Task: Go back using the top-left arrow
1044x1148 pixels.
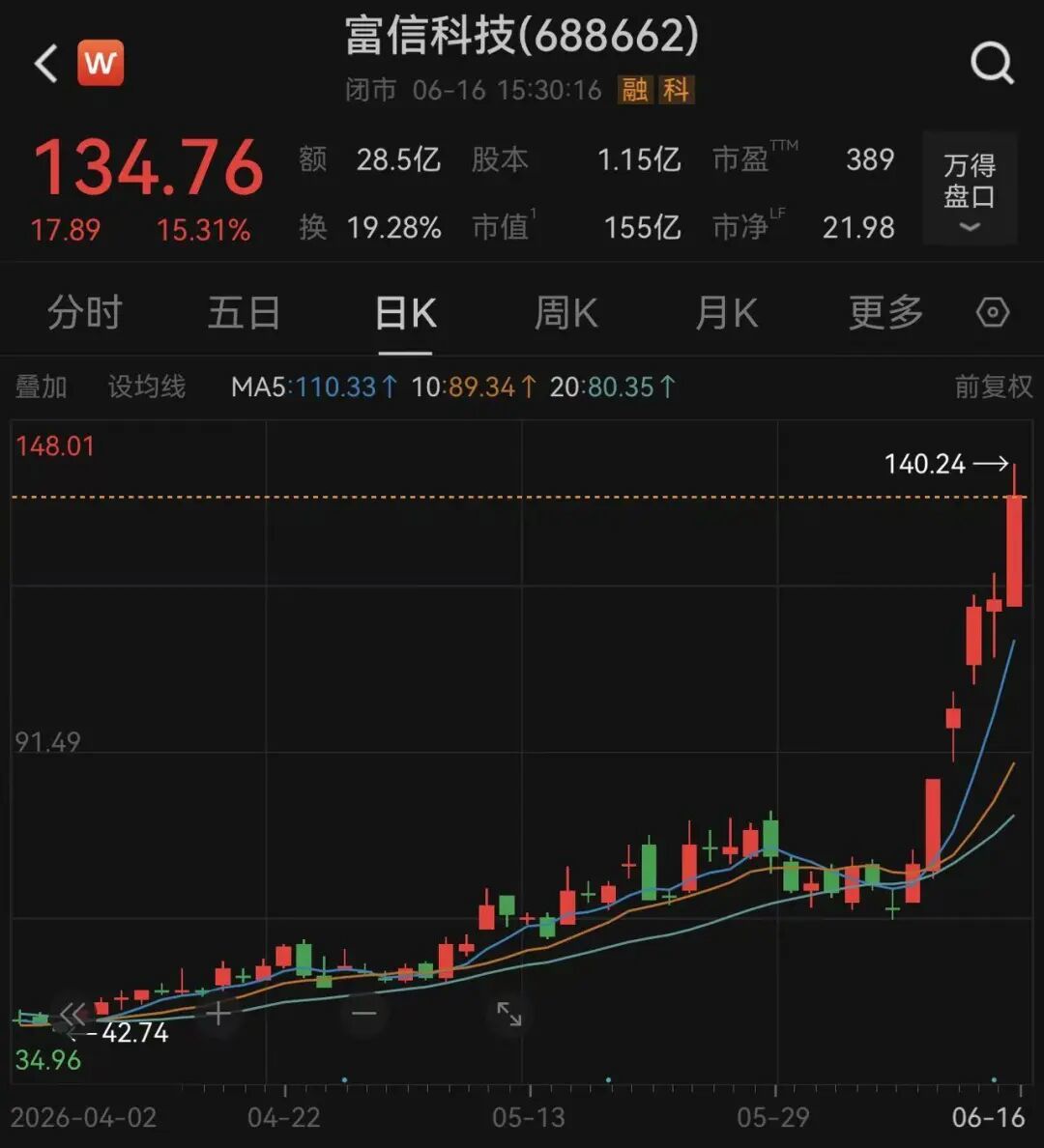Action: (46, 63)
